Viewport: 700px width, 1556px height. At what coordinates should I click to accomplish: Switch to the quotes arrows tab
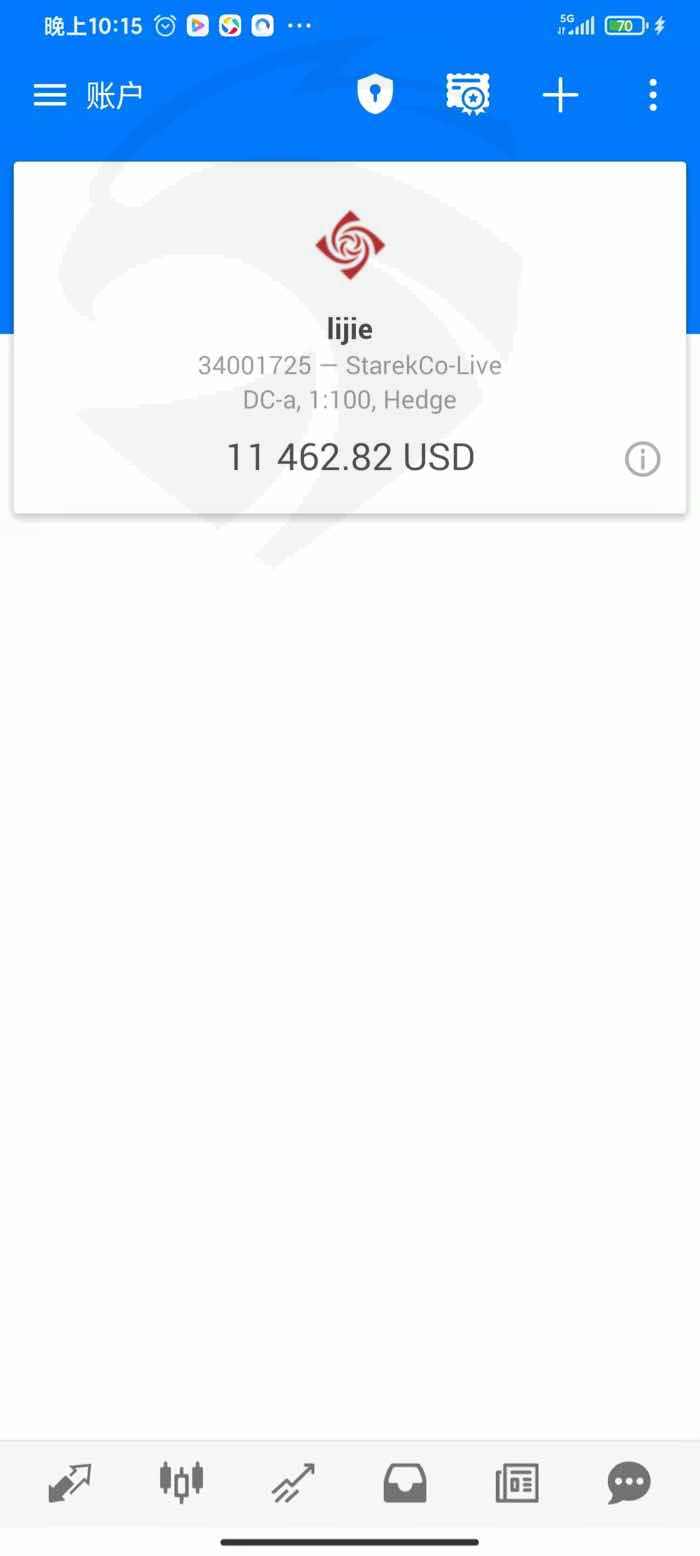[x=70, y=1482]
